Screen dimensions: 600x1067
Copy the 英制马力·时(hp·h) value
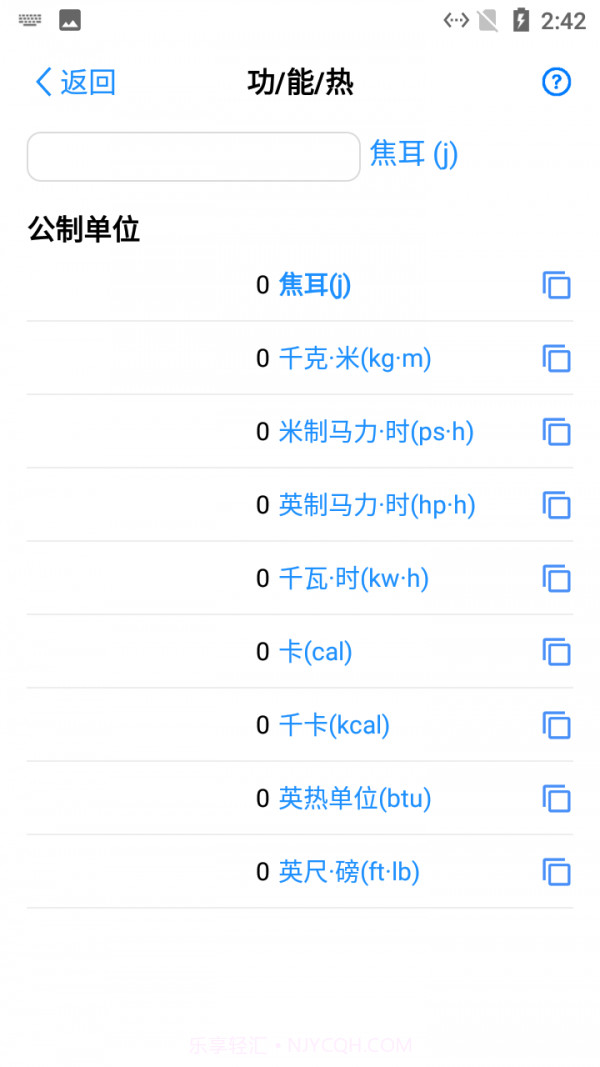click(x=556, y=505)
